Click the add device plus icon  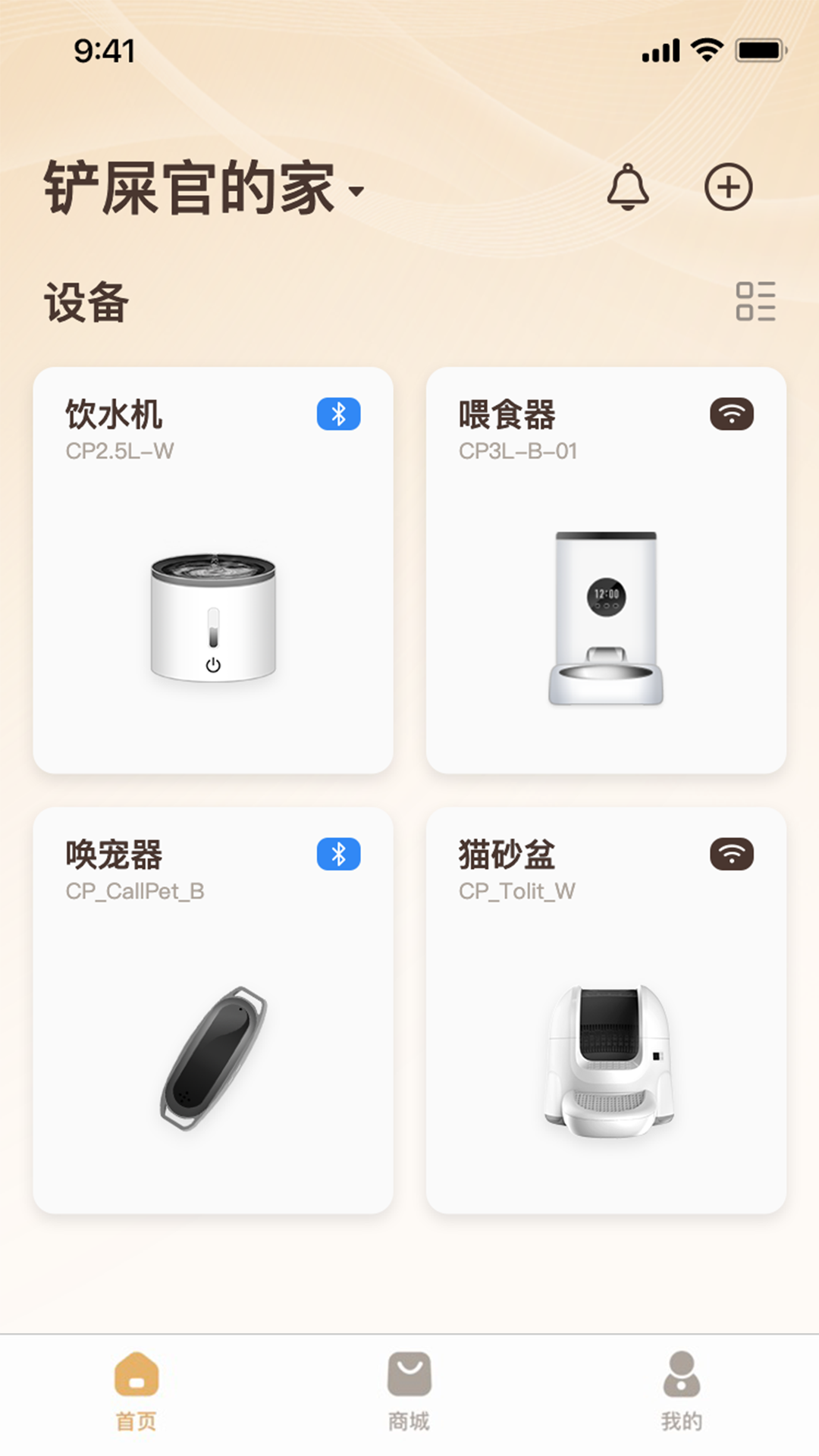point(730,187)
